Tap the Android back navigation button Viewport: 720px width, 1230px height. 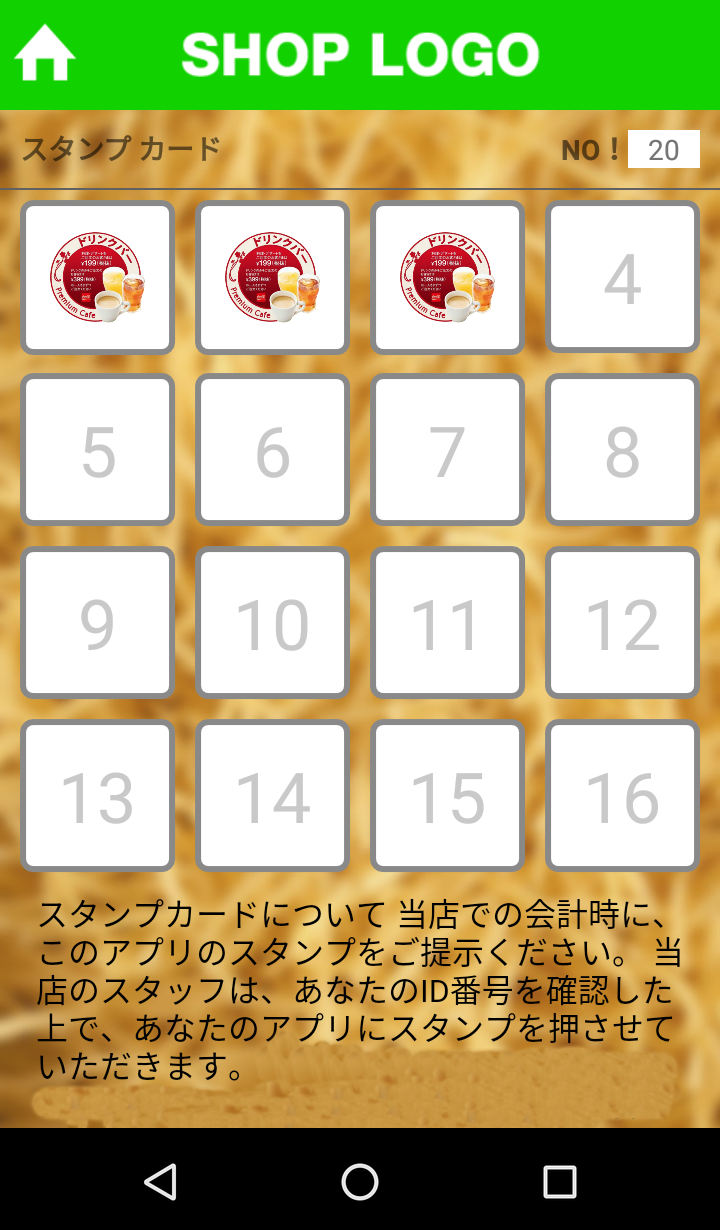click(x=160, y=1181)
